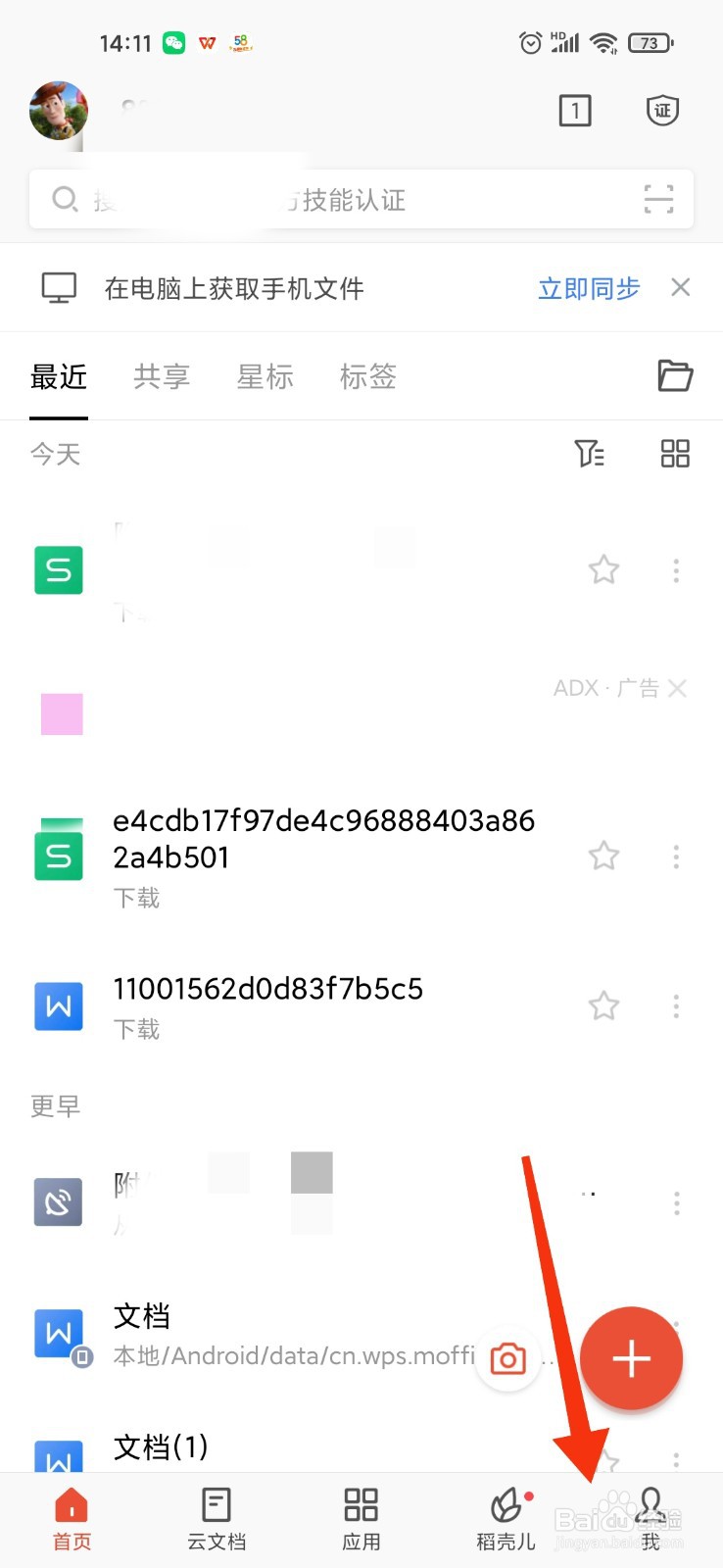Viewport: 723px width, 1568px height.
Task: Star the first S document in today's list
Action: pyautogui.click(x=603, y=569)
